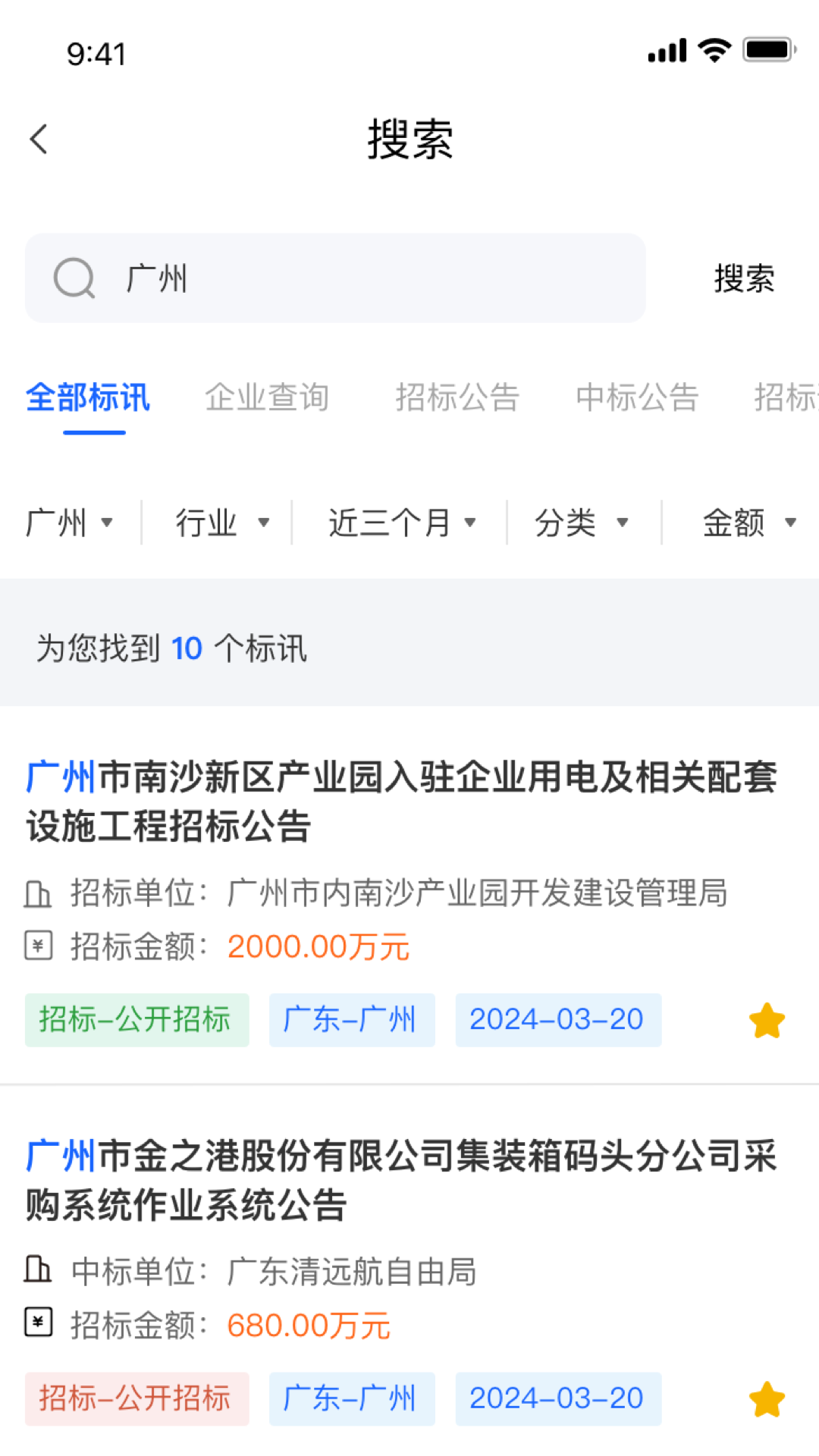Toggle the 广东-广州 region tag in first result
819x1456 pixels.
tap(351, 1020)
